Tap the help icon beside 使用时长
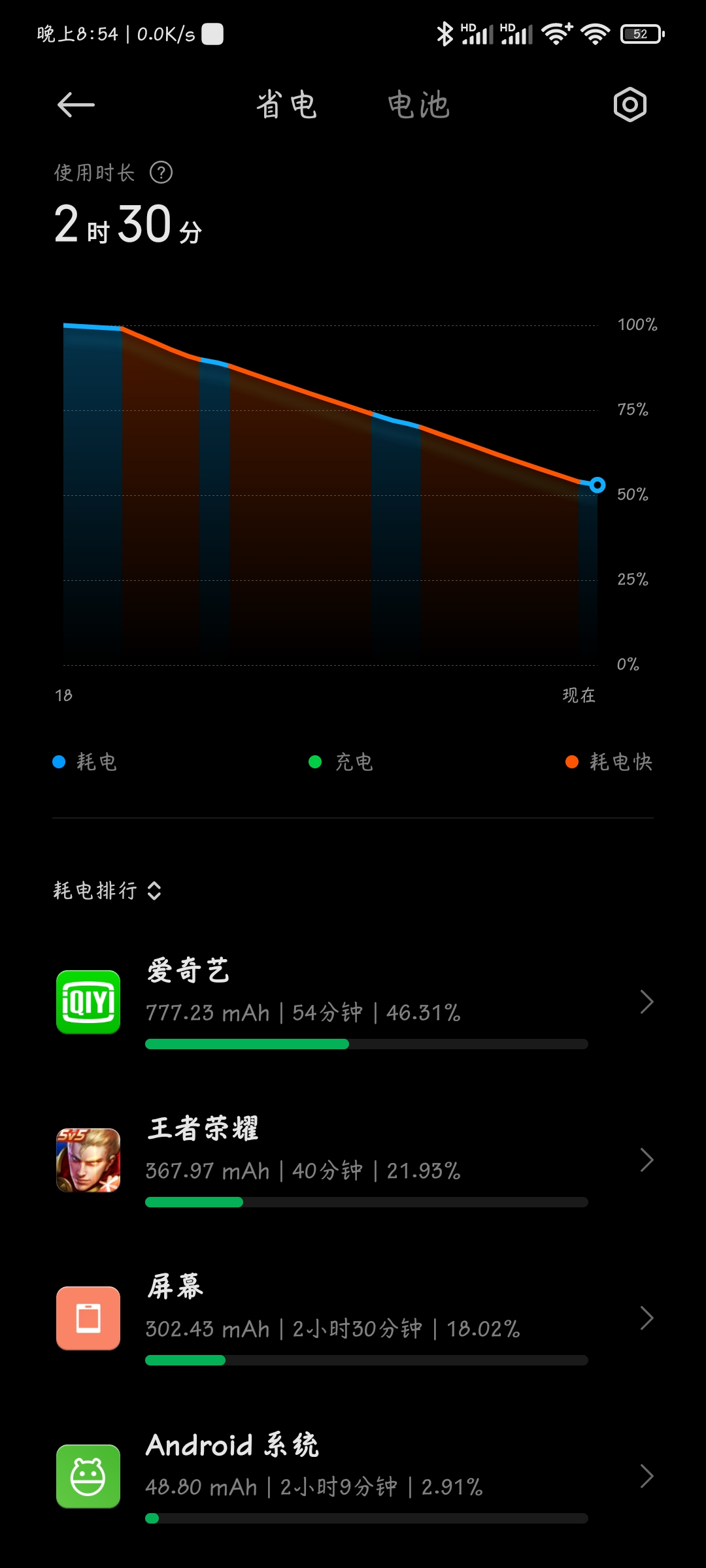Viewport: 706px width, 1568px height. pyautogui.click(x=161, y=172)
